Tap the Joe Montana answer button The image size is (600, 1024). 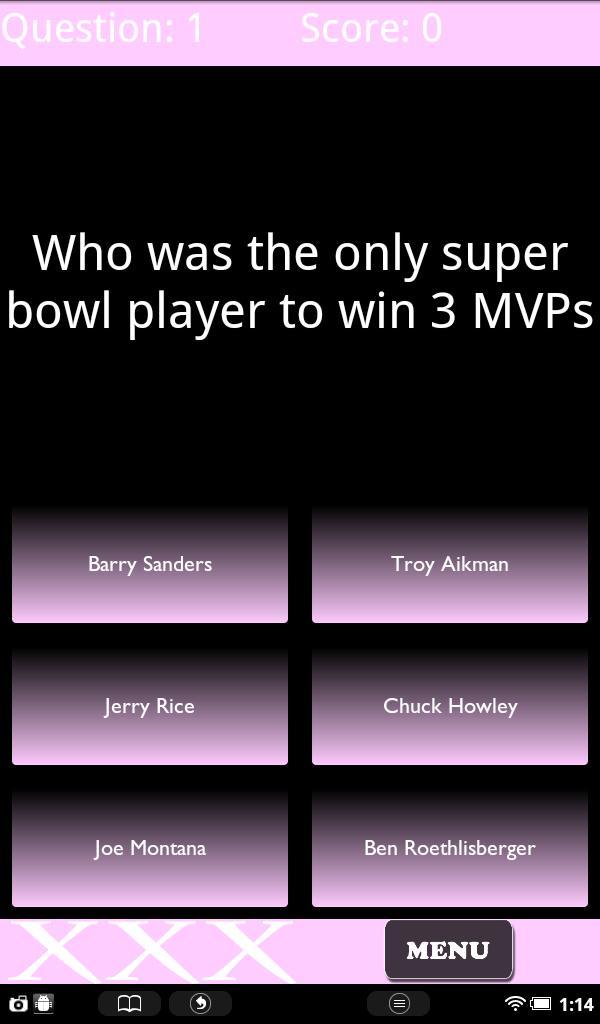tap(150, 848)
